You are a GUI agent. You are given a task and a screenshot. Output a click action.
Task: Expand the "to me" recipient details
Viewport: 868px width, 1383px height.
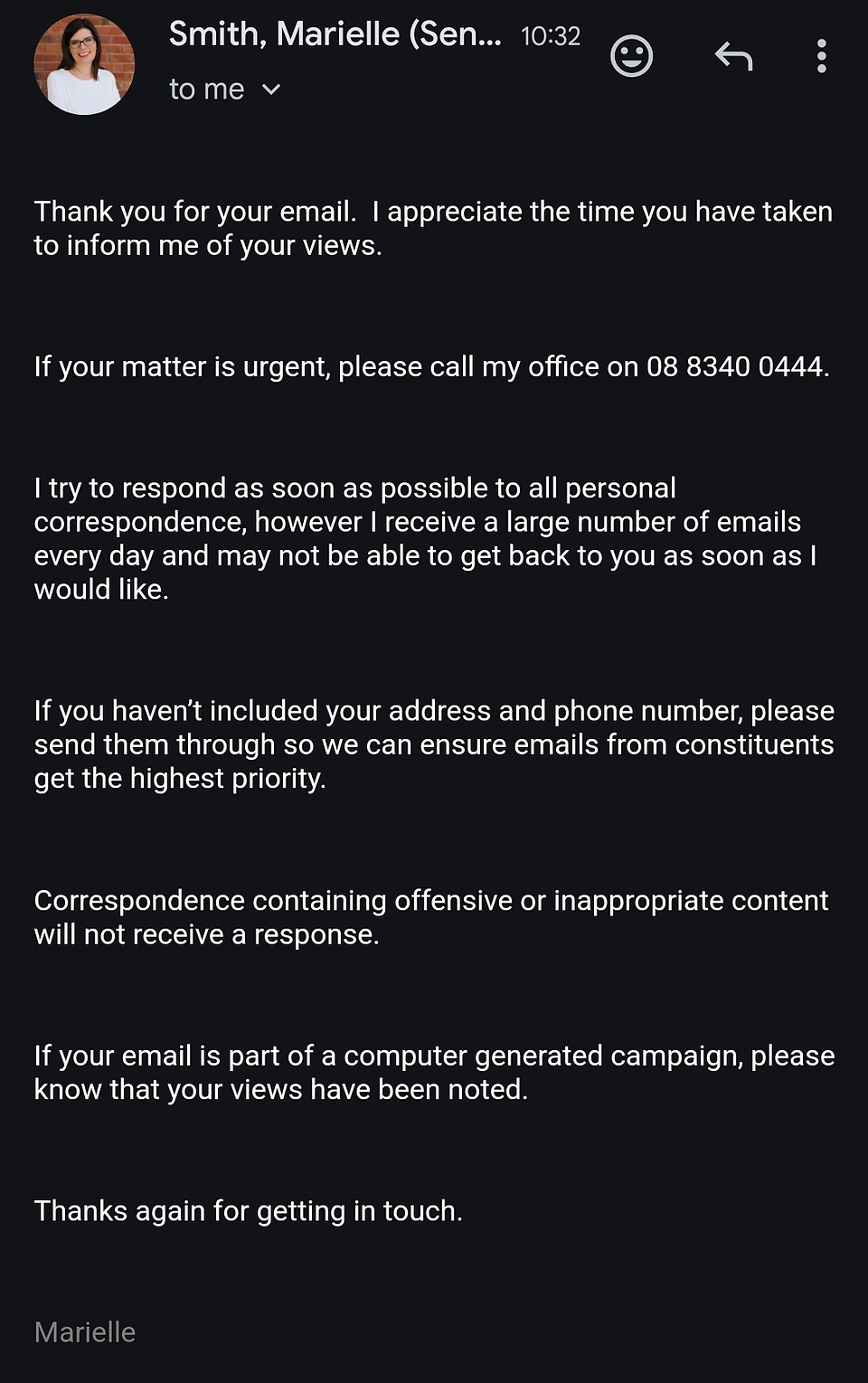(225, 90)
